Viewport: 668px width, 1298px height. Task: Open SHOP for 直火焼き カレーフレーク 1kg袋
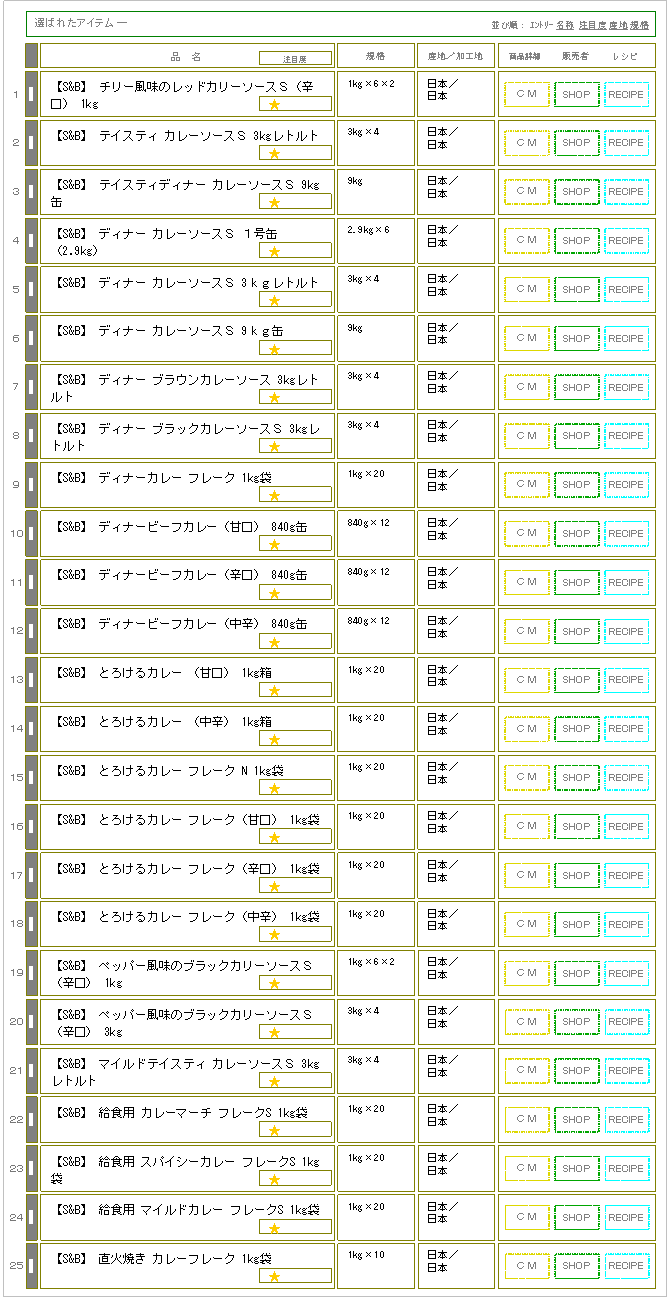click(576, 1266)
